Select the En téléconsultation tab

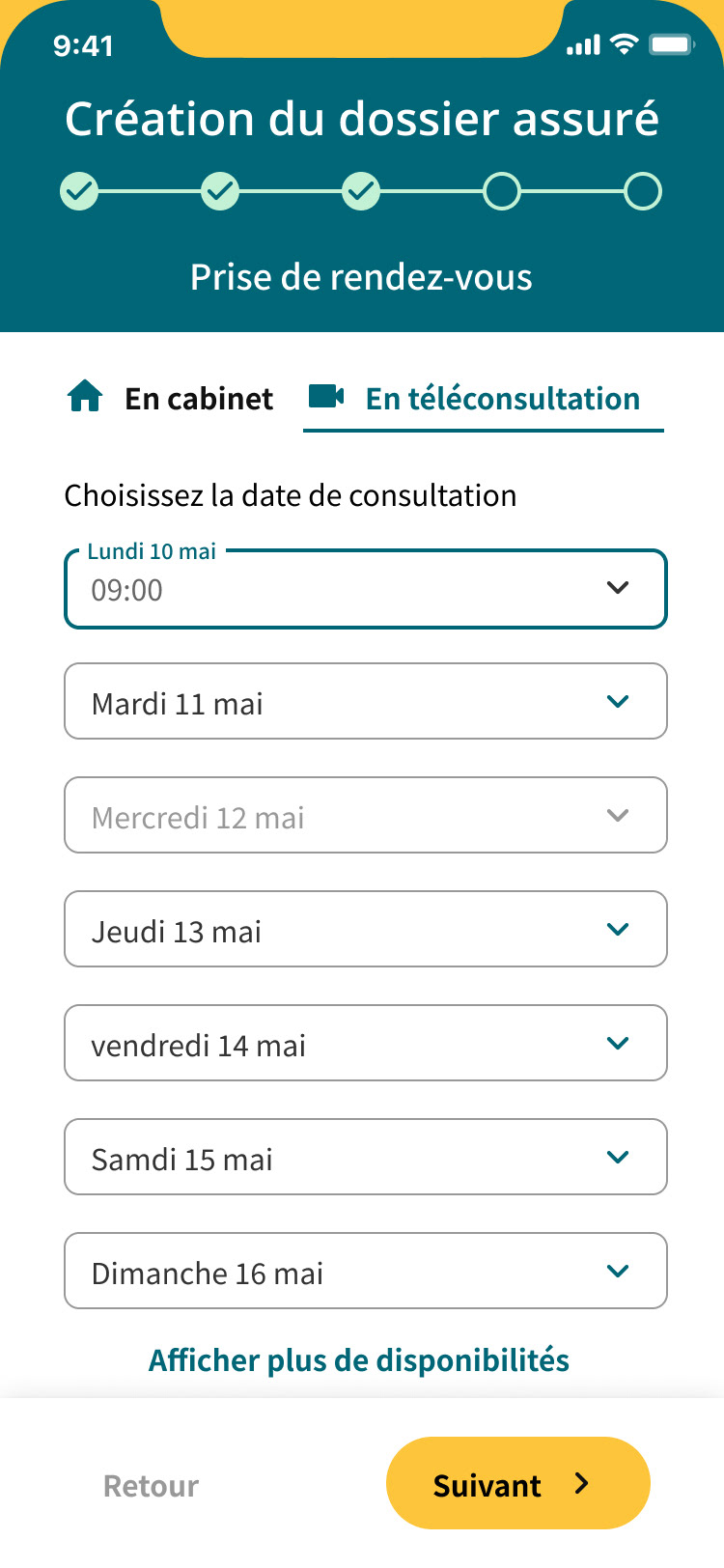[x=483, y=399]
